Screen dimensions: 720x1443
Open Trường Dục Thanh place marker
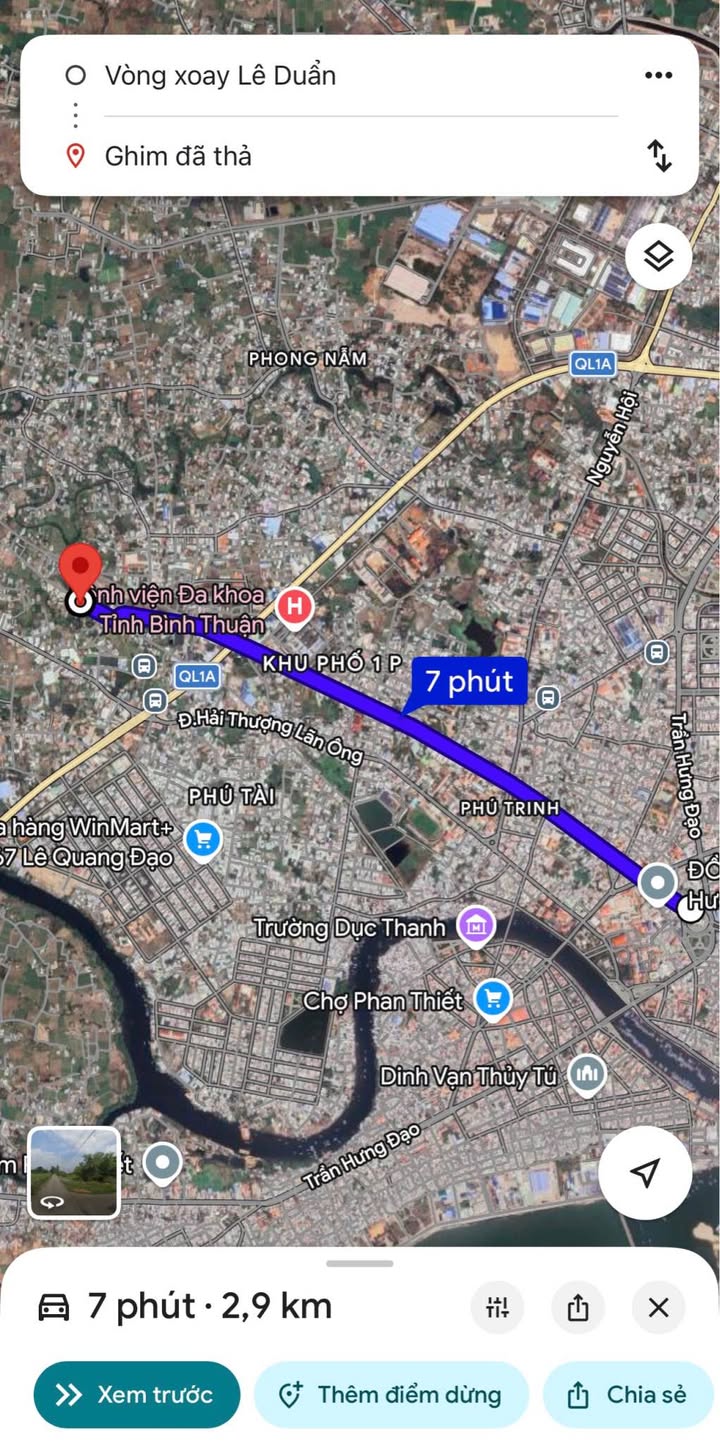pos(476,926)
